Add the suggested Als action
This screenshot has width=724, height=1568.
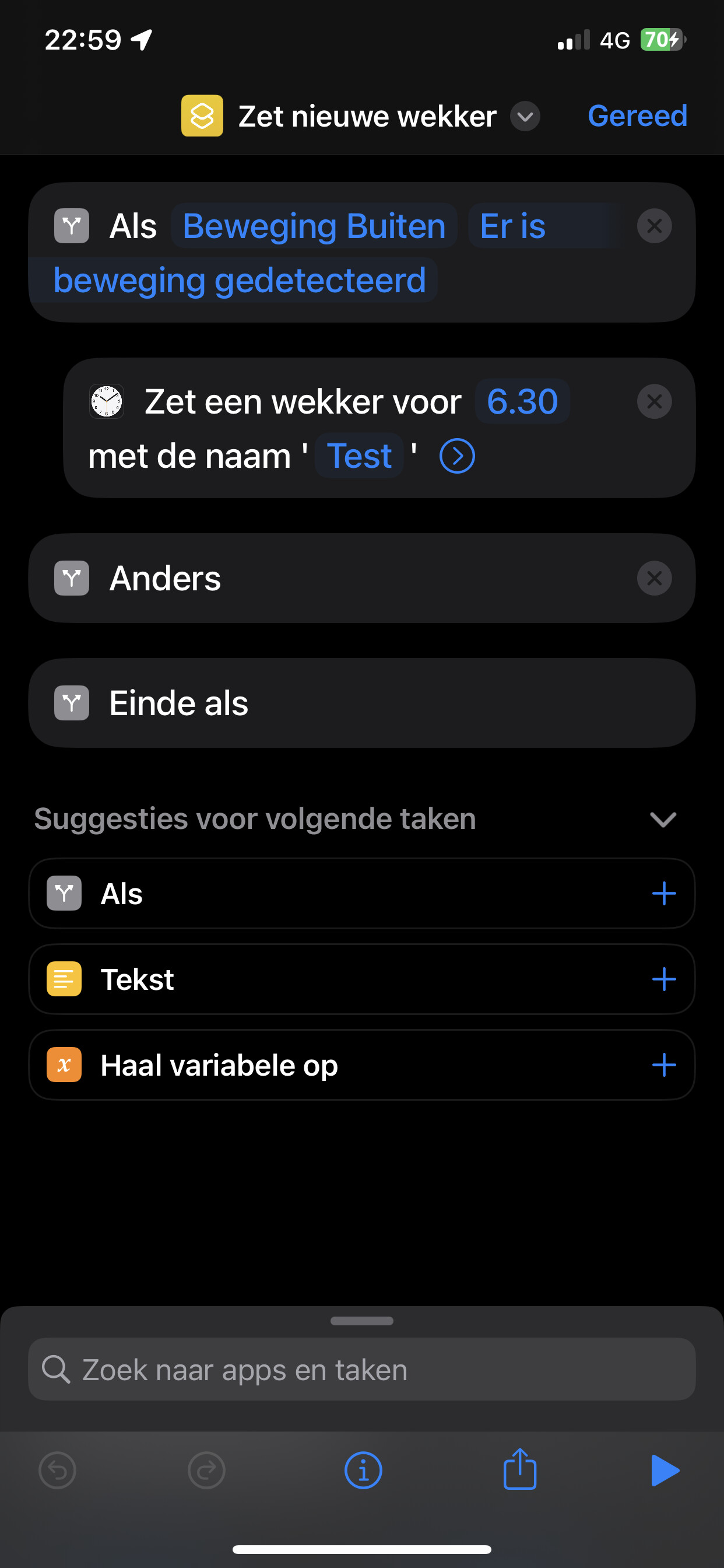click(x=664, y=894)
